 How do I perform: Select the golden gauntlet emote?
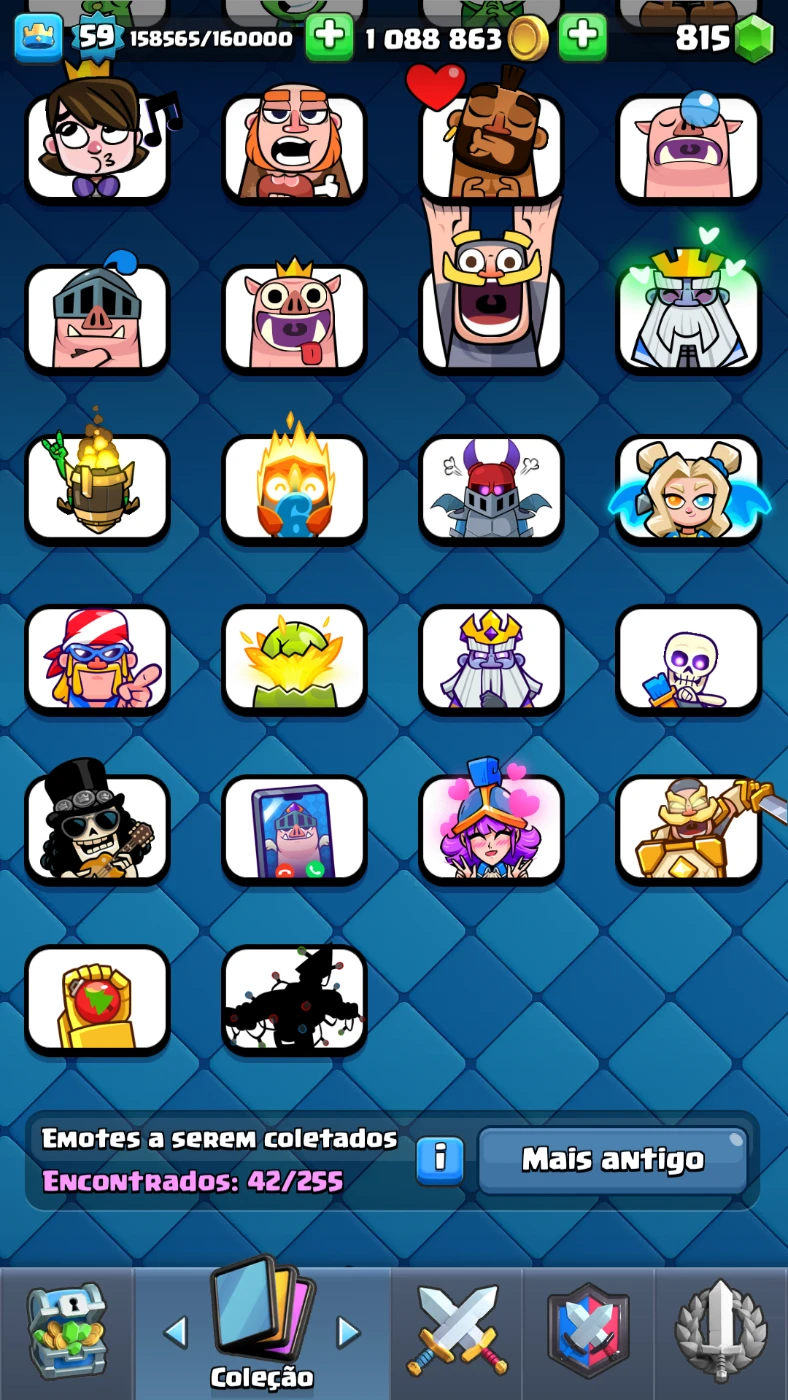[x=97, y=998]
